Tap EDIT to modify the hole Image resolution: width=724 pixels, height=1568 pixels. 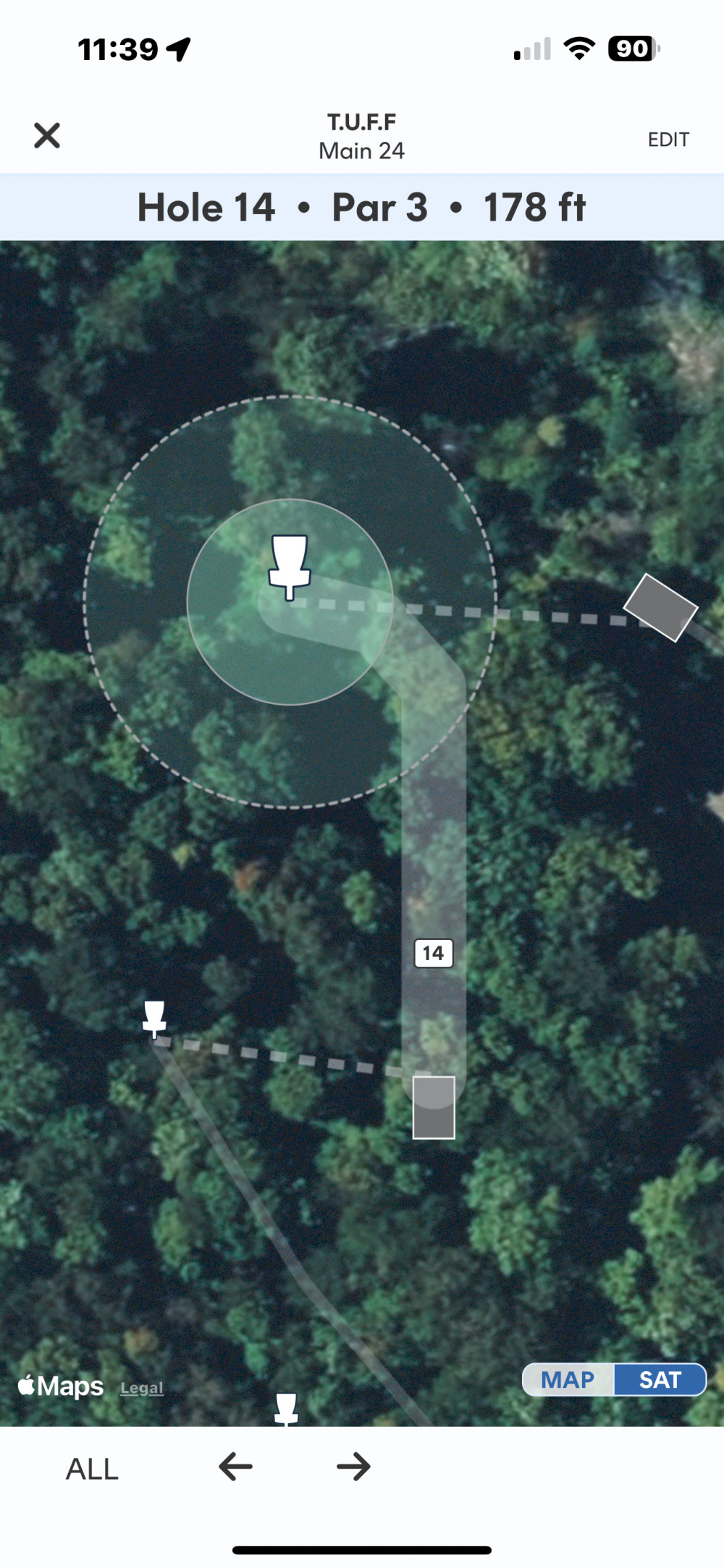point(668,140)
